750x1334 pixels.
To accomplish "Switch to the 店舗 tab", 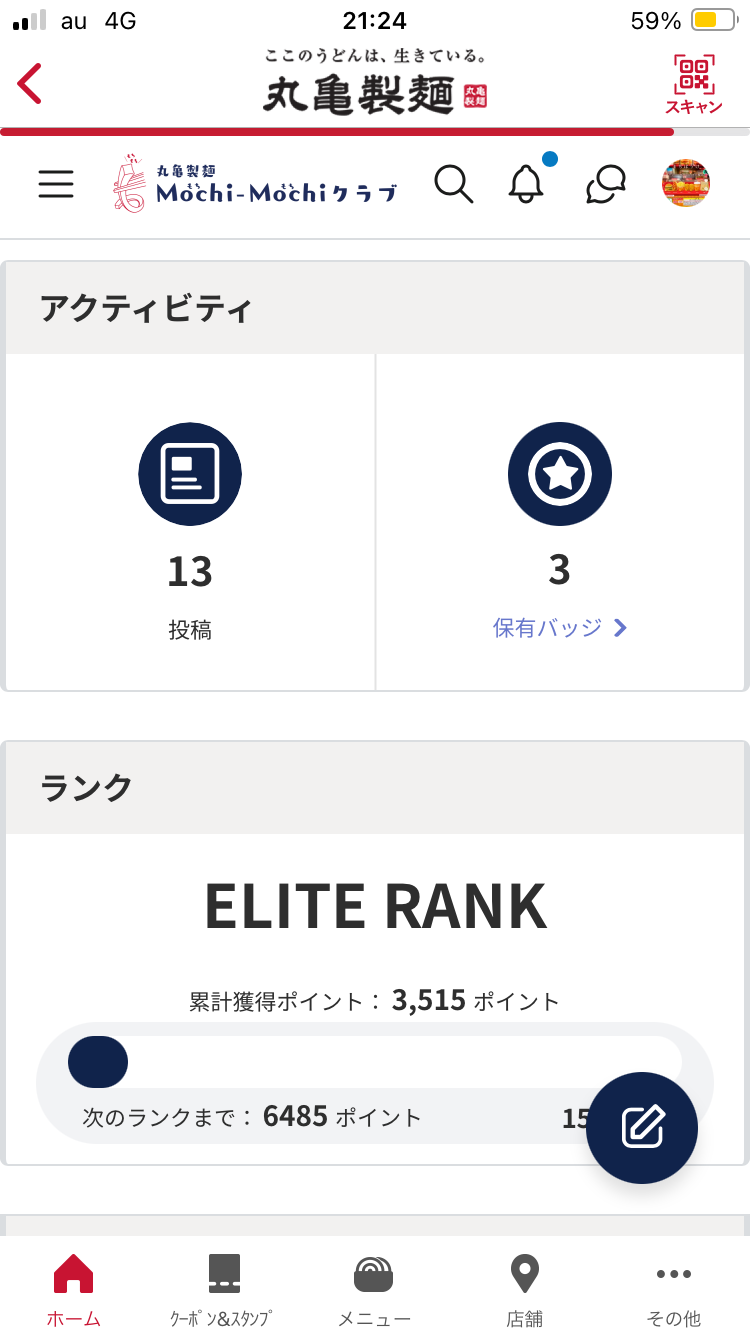I will (x=524, y=1290).
